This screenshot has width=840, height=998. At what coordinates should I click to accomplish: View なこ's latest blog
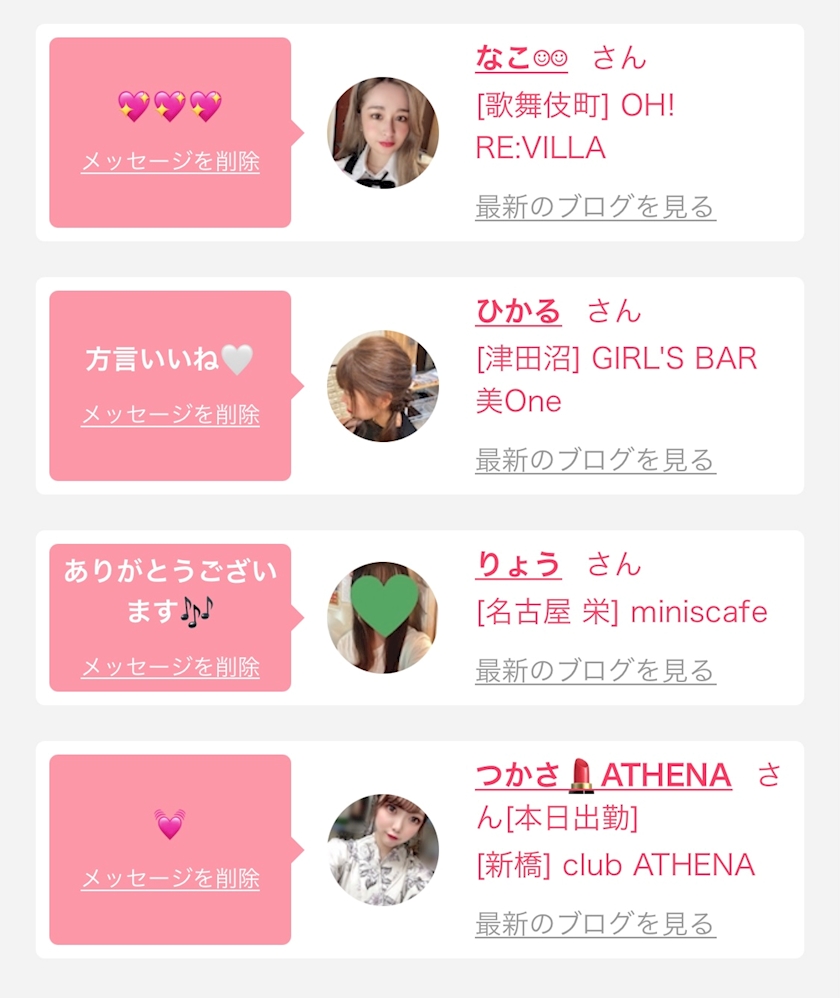click(595, 207)
